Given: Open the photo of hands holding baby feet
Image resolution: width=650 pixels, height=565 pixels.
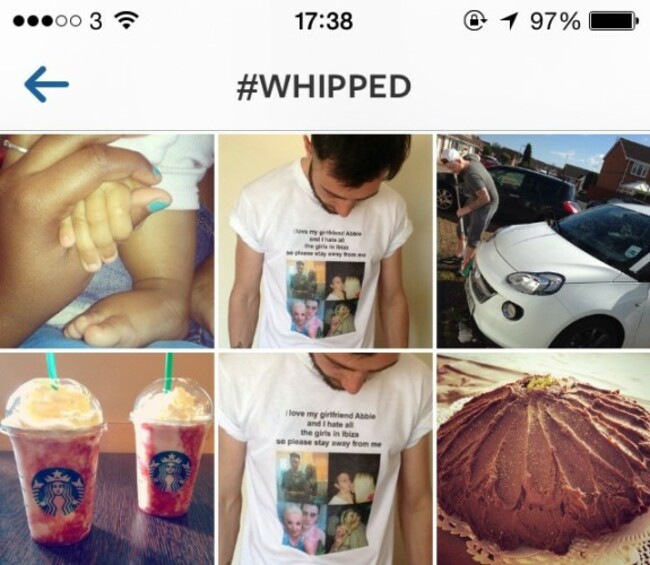Looking at the screenshot, I should pos(106,240).
